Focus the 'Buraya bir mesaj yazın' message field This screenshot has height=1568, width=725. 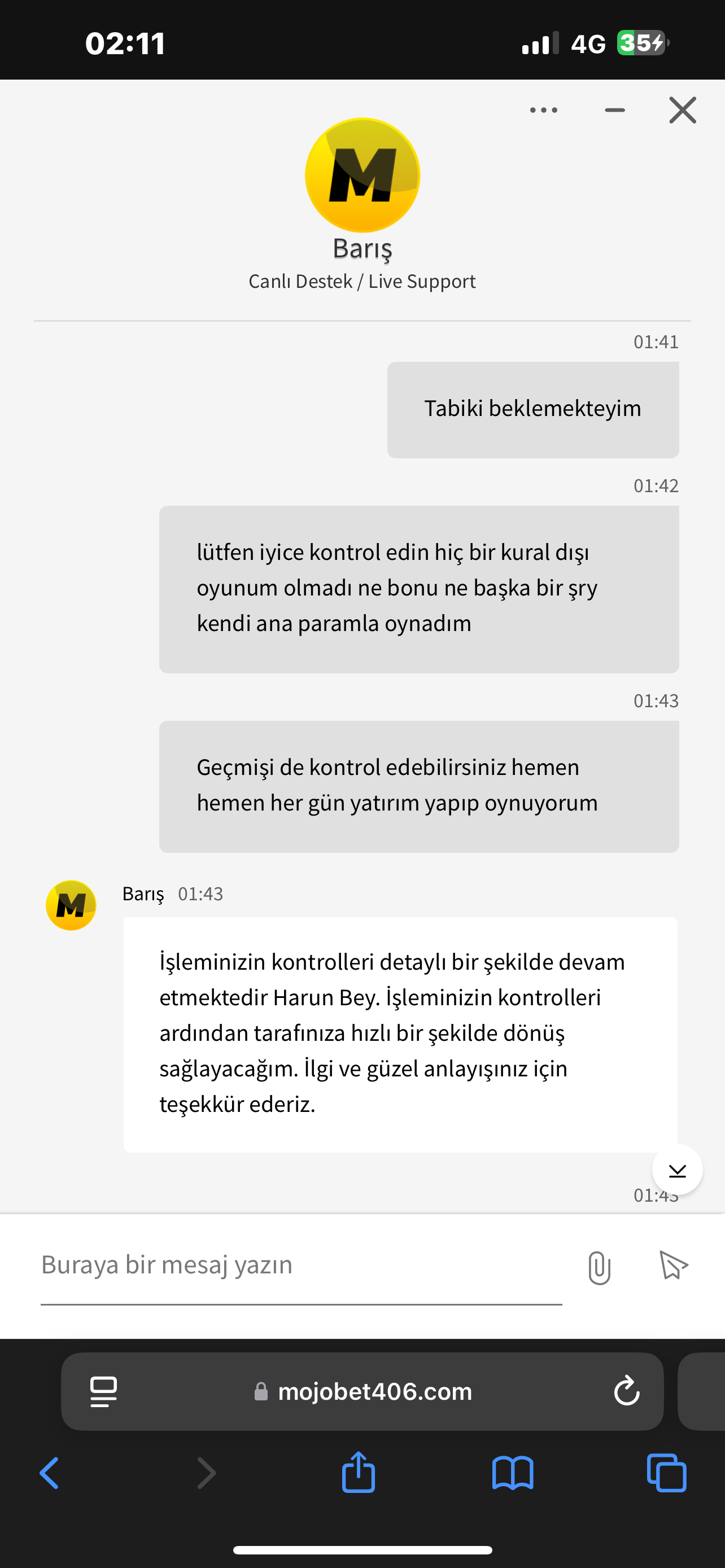point(302,1265)
